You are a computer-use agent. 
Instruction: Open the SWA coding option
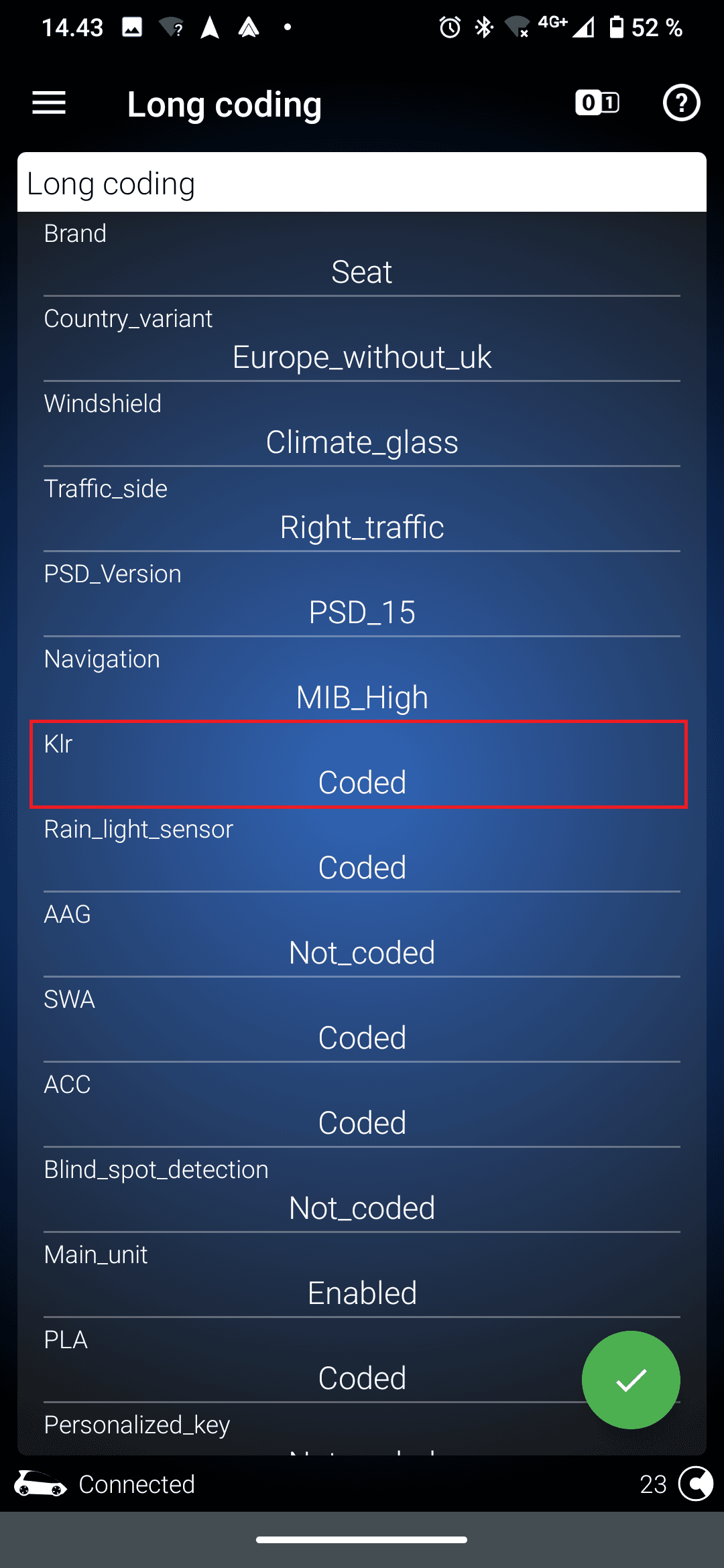click(x=362, y=1037)
